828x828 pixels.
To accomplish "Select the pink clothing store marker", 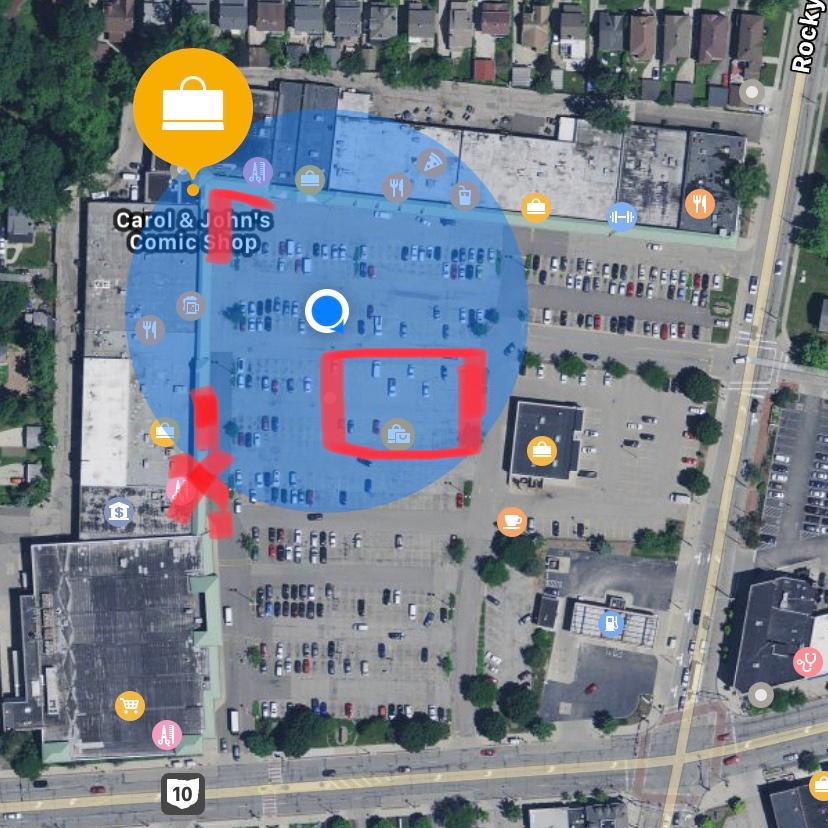I will click(166, 736).
